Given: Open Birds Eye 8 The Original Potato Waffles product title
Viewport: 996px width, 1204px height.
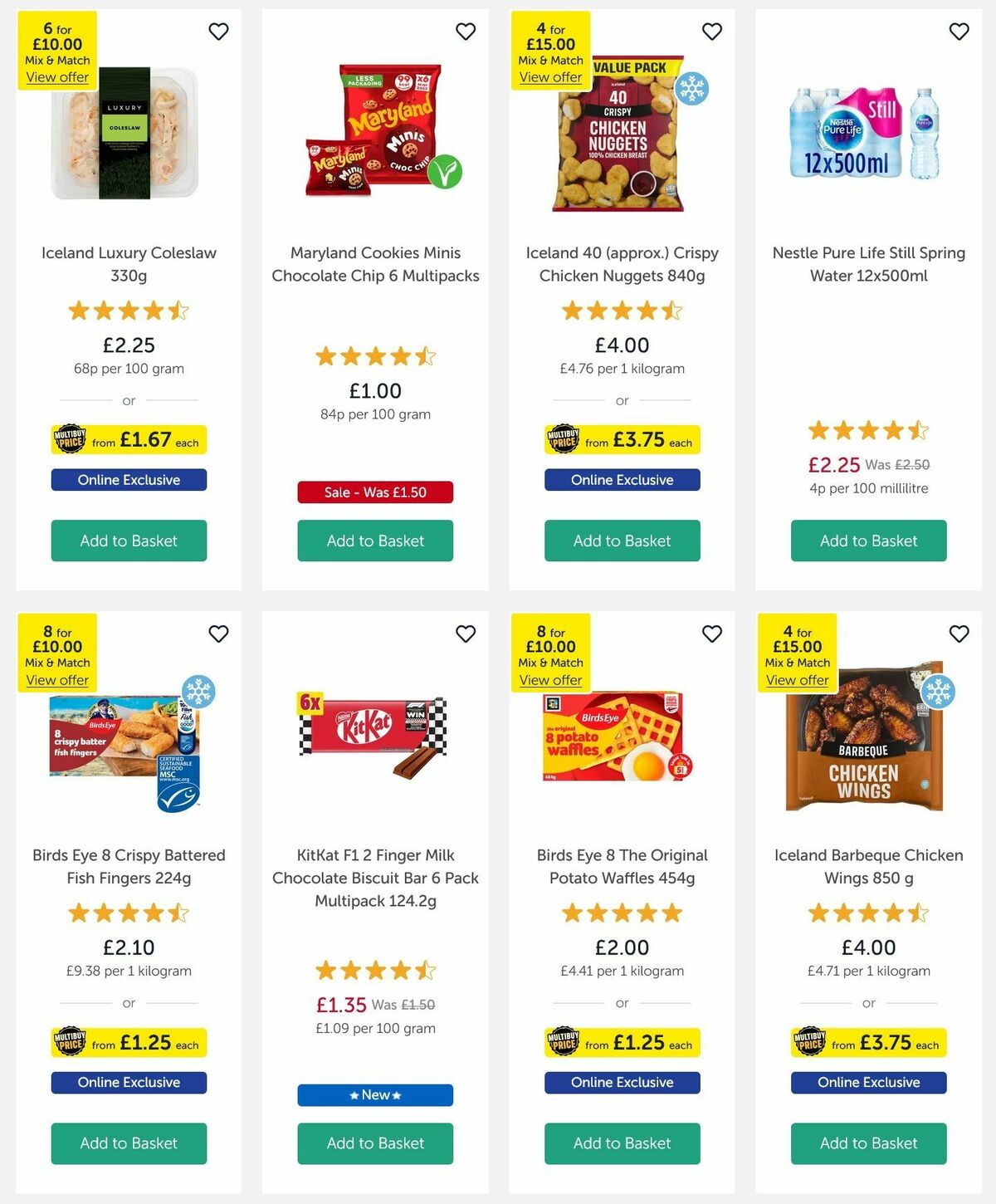Looking at the screenshot, I should [x=621, y=866].
